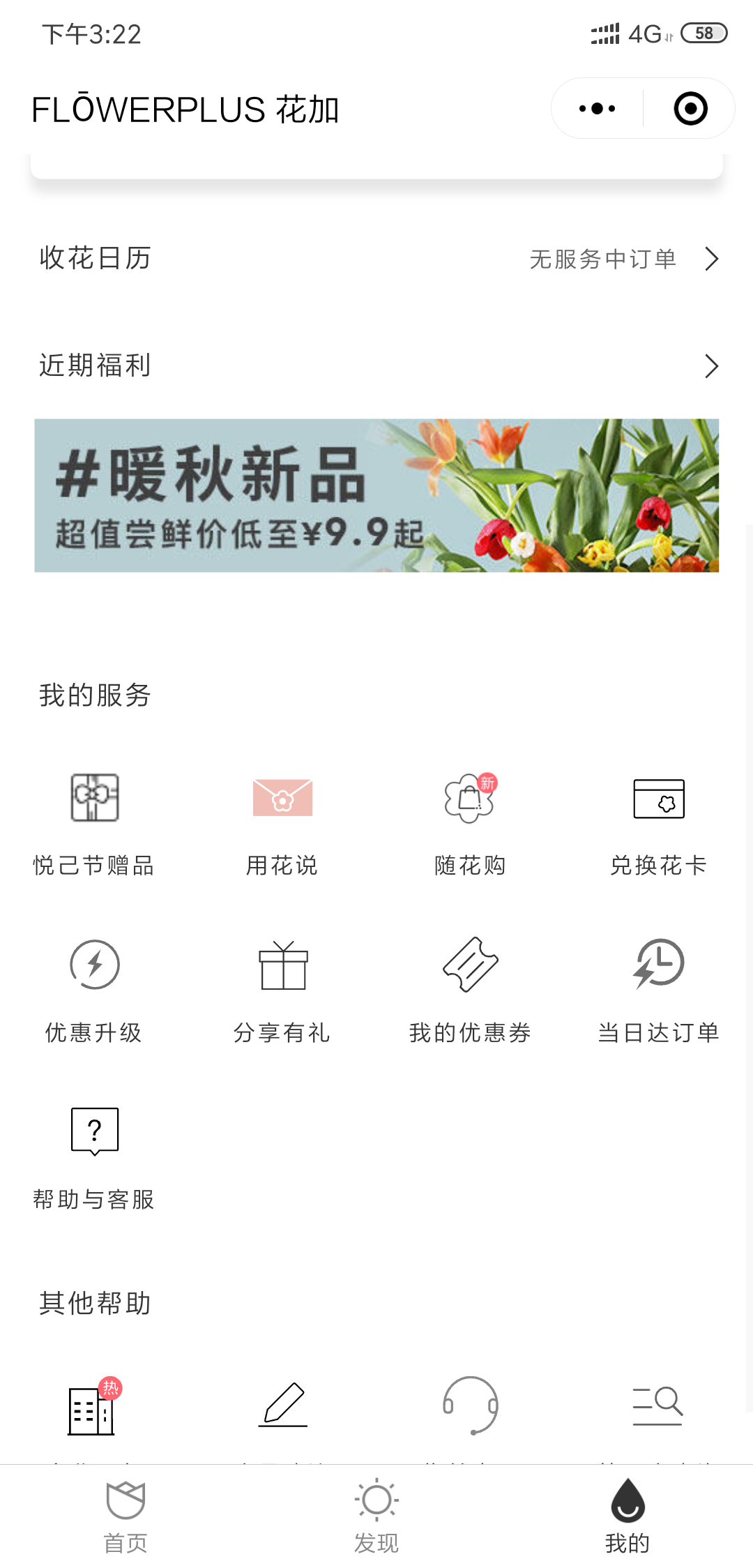Open the 暖秋新品 promo banner

[376, 495]
